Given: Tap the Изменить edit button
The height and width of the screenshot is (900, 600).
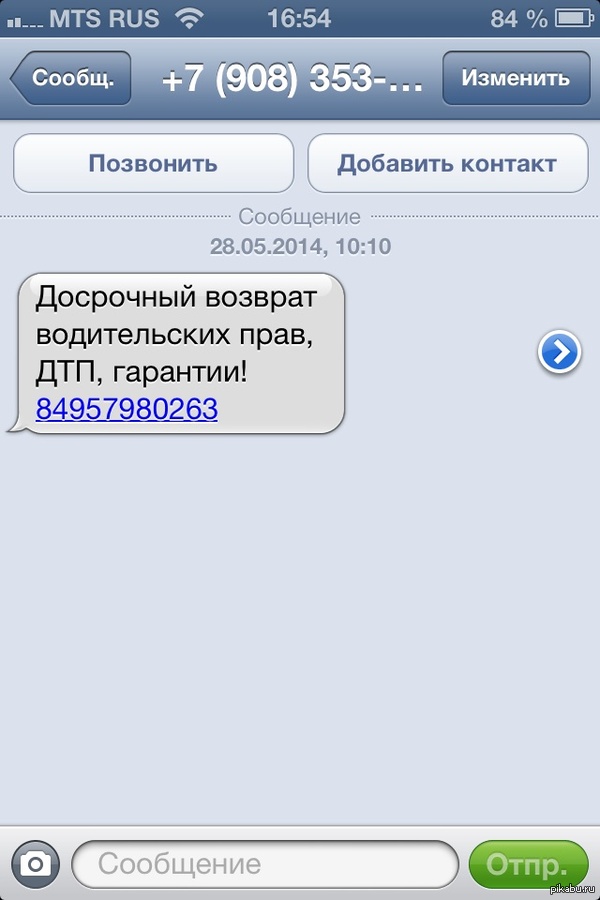Looking at the screenshot, I should [x=516, y=78].
